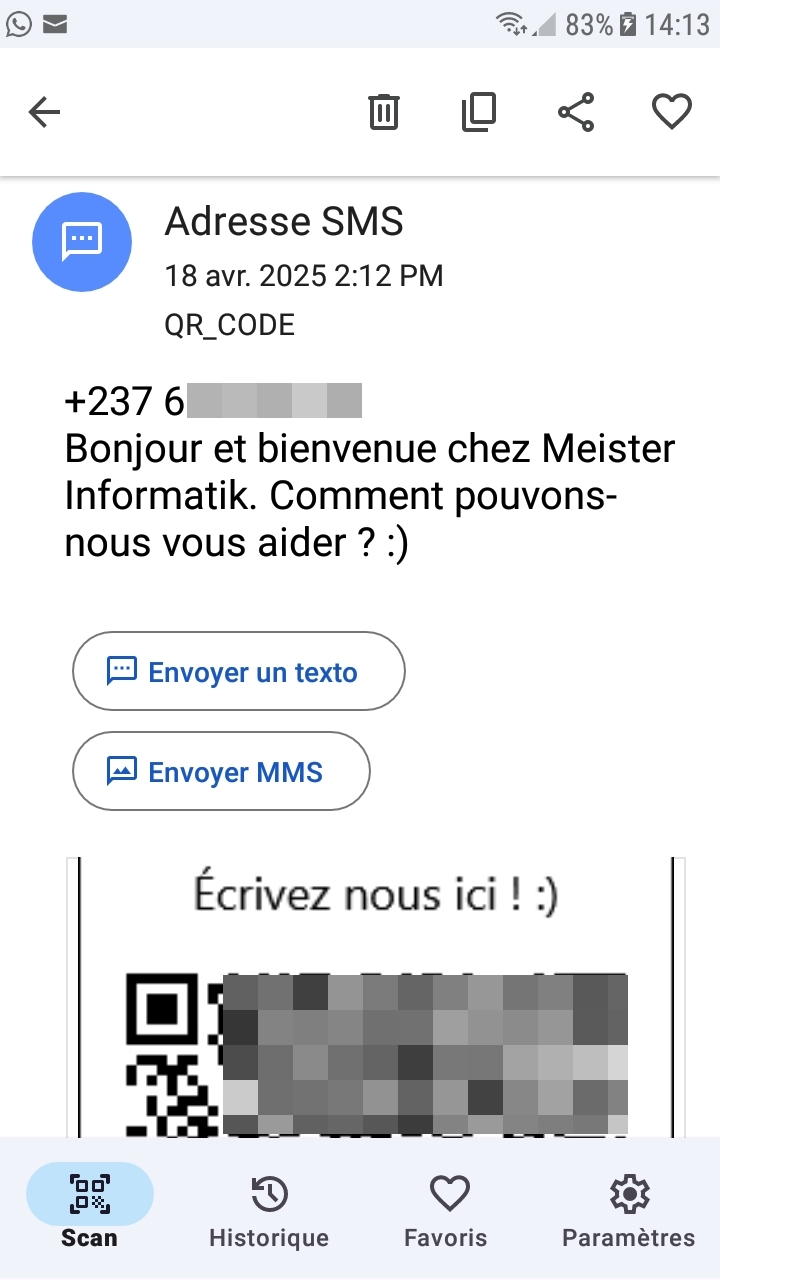Go back with the arrow icon
The image size is (800, 1280).
[x=43, y=111]
